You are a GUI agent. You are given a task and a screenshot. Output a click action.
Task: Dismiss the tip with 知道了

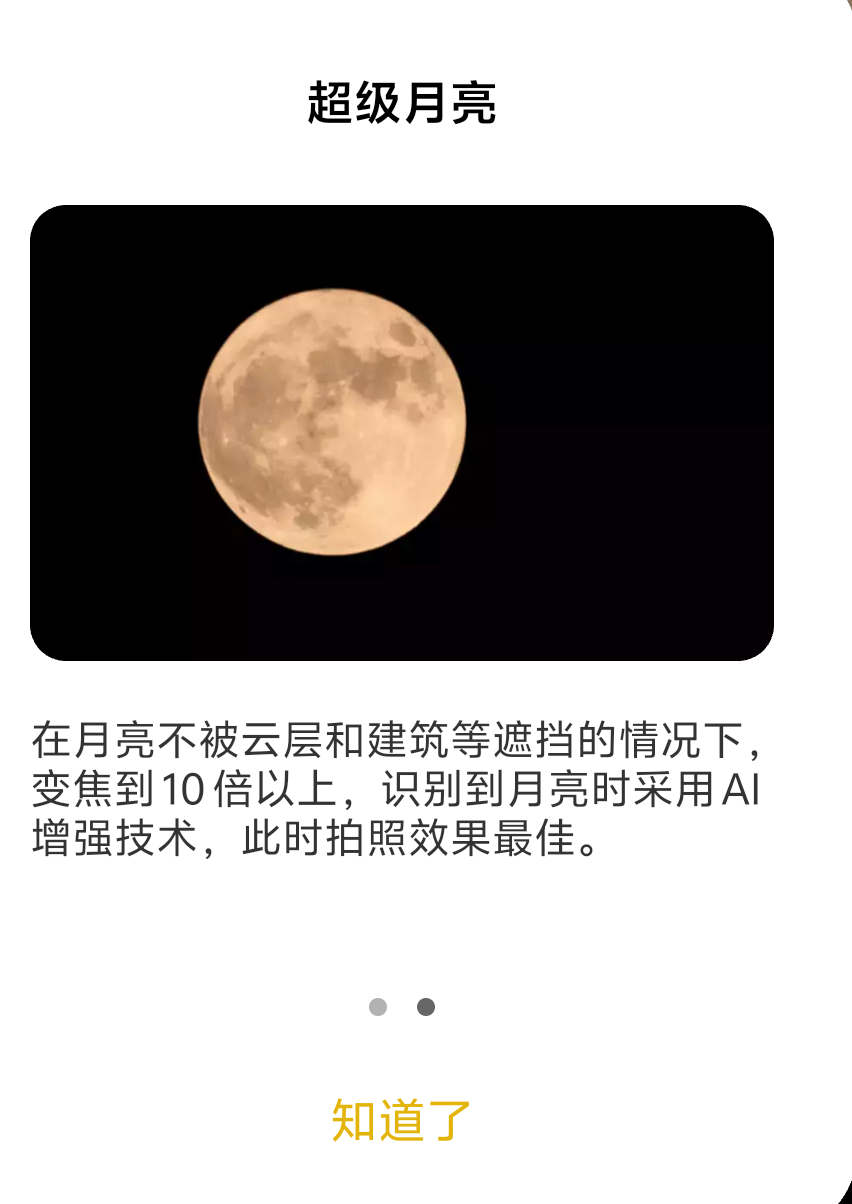click(x=401, y=1120)
